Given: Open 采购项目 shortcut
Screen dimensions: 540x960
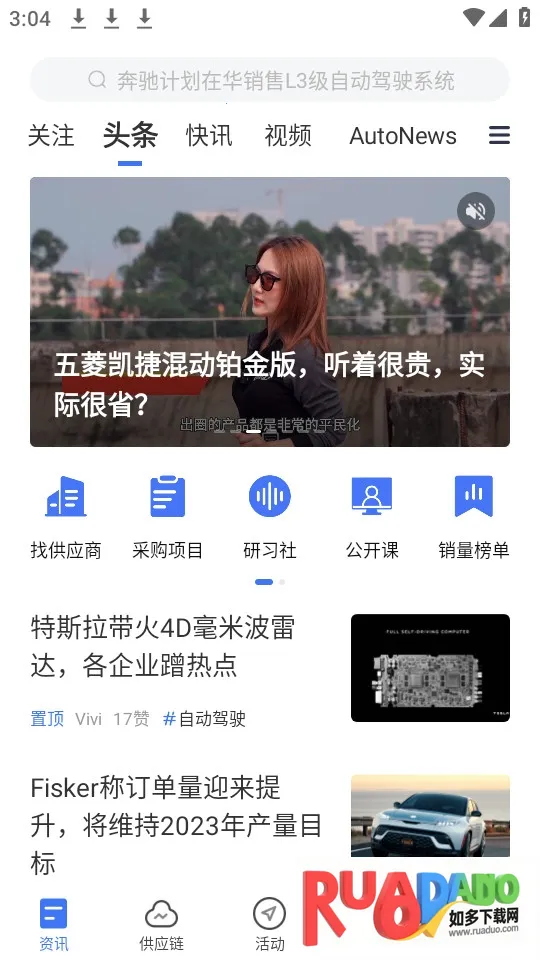Looking at the screenshot, I should (x=167, y=517).
